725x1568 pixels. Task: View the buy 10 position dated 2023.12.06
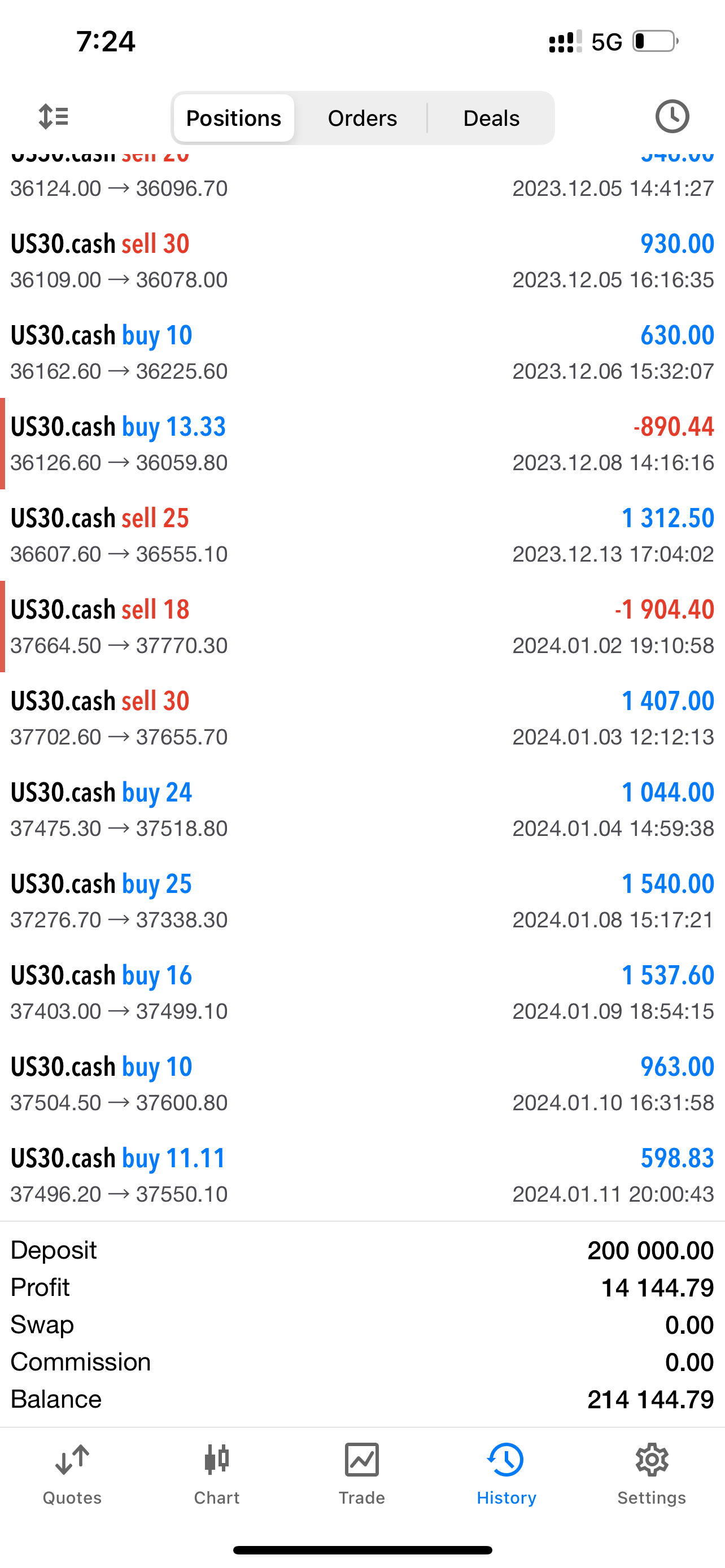pyautogui.click(x=362, y=352)
